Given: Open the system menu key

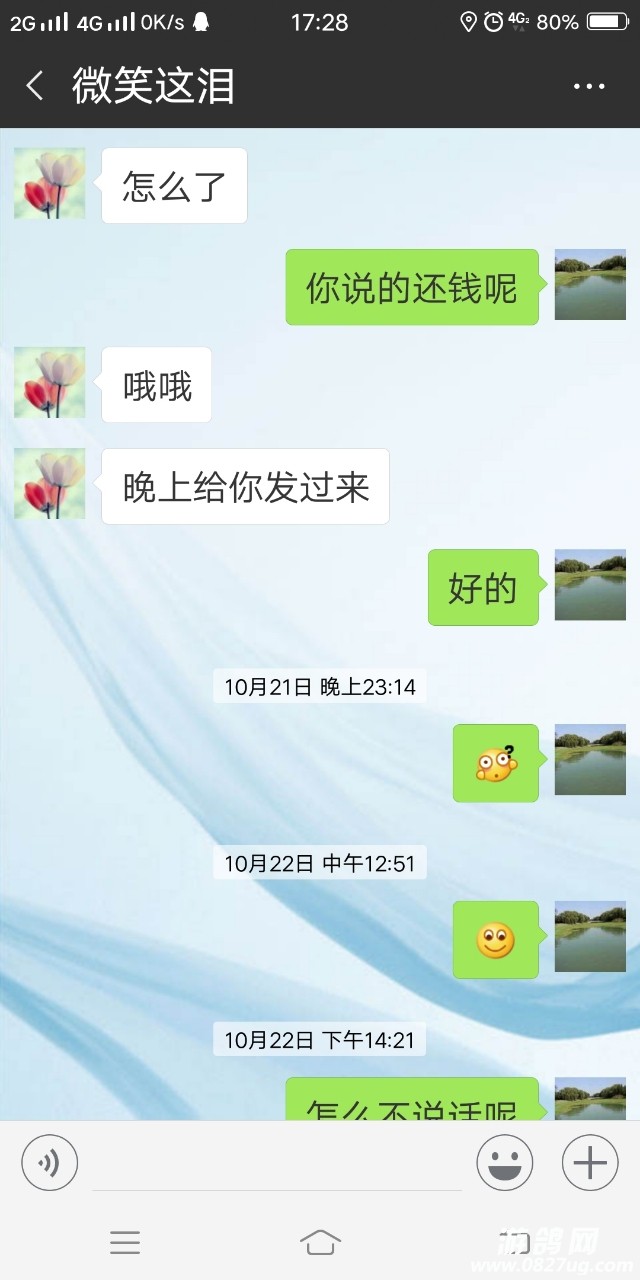Looking at the screenshot, I should tap(125, 1242).
